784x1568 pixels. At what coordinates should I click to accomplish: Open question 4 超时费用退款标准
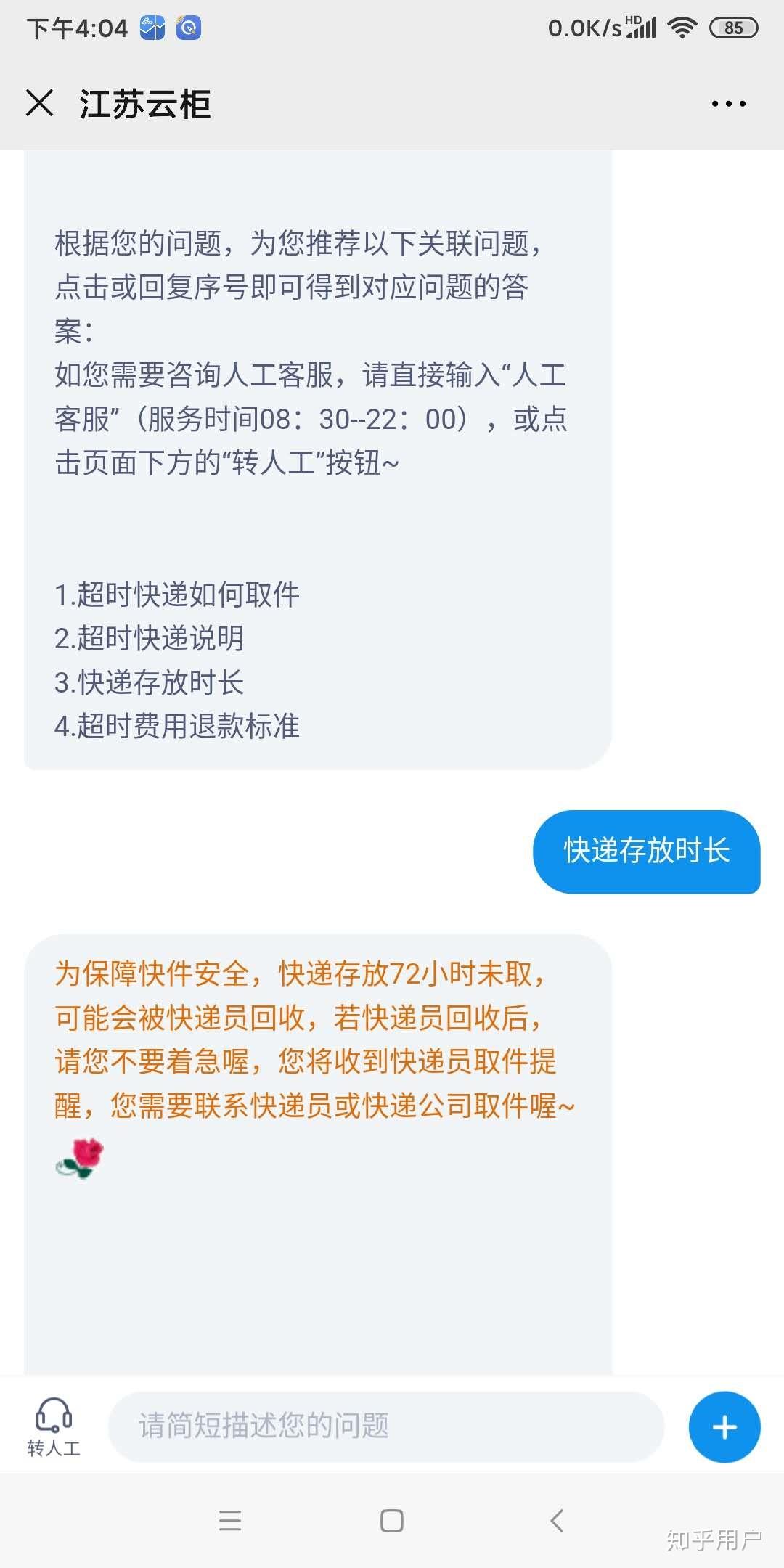point(177,726)
